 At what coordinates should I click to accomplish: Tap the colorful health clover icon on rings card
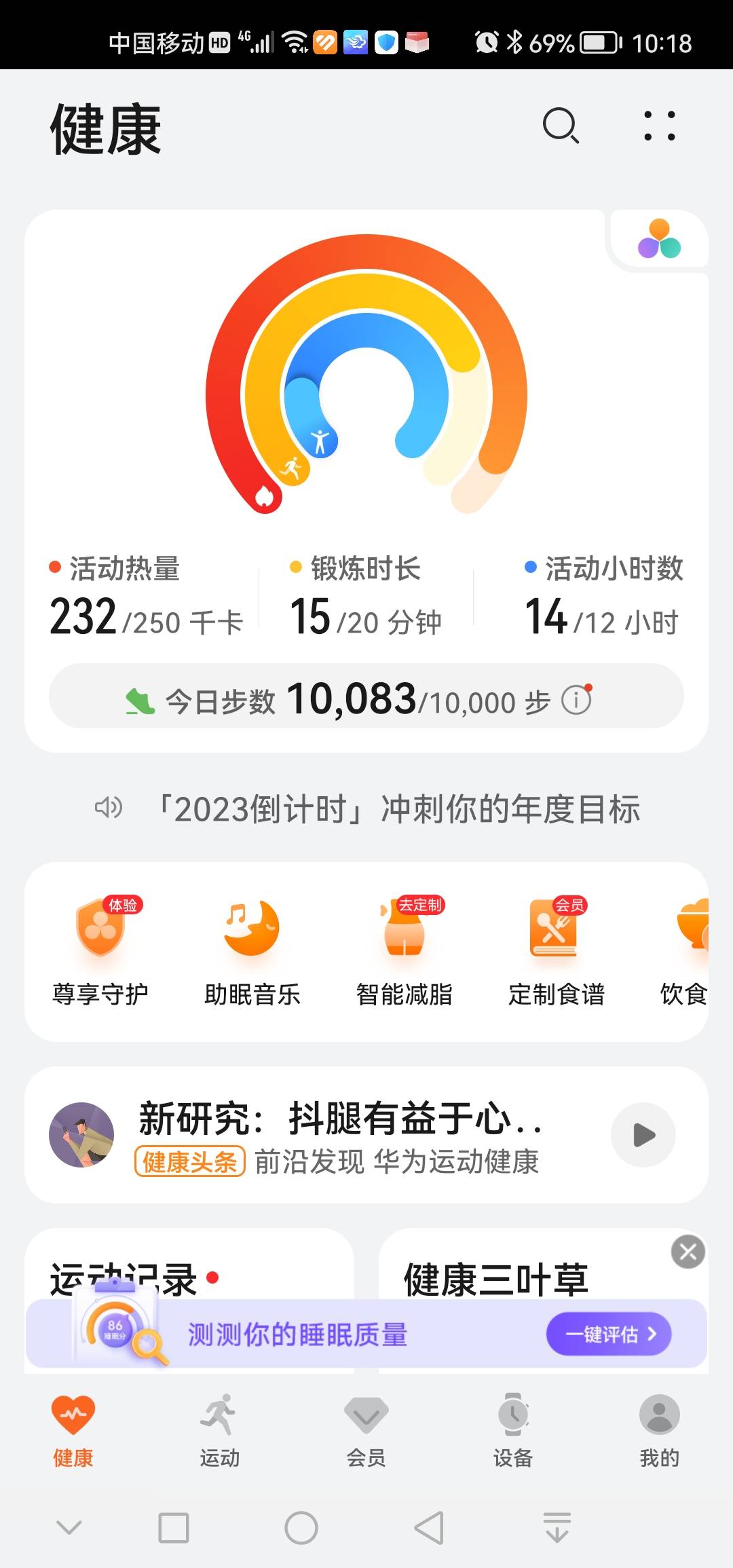point(659,240)
